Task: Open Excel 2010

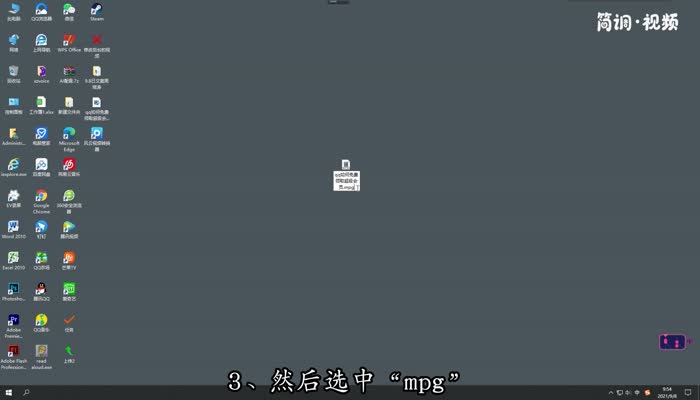Action: [14, 258]
